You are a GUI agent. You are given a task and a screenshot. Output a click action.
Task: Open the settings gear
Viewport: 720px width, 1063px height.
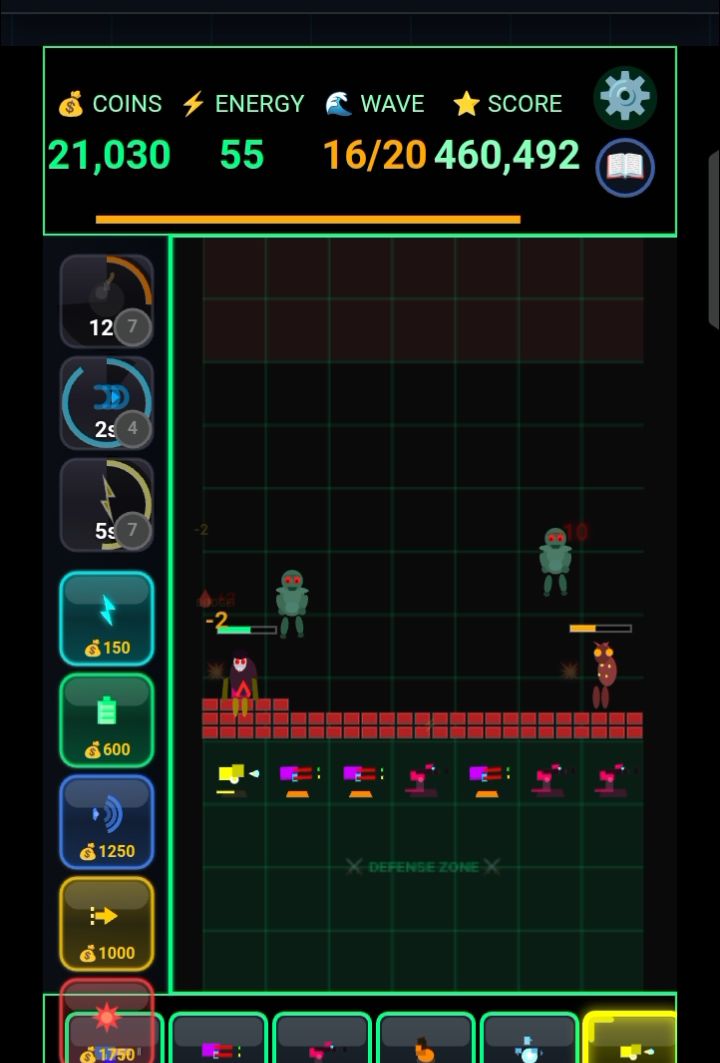[625, 98]
